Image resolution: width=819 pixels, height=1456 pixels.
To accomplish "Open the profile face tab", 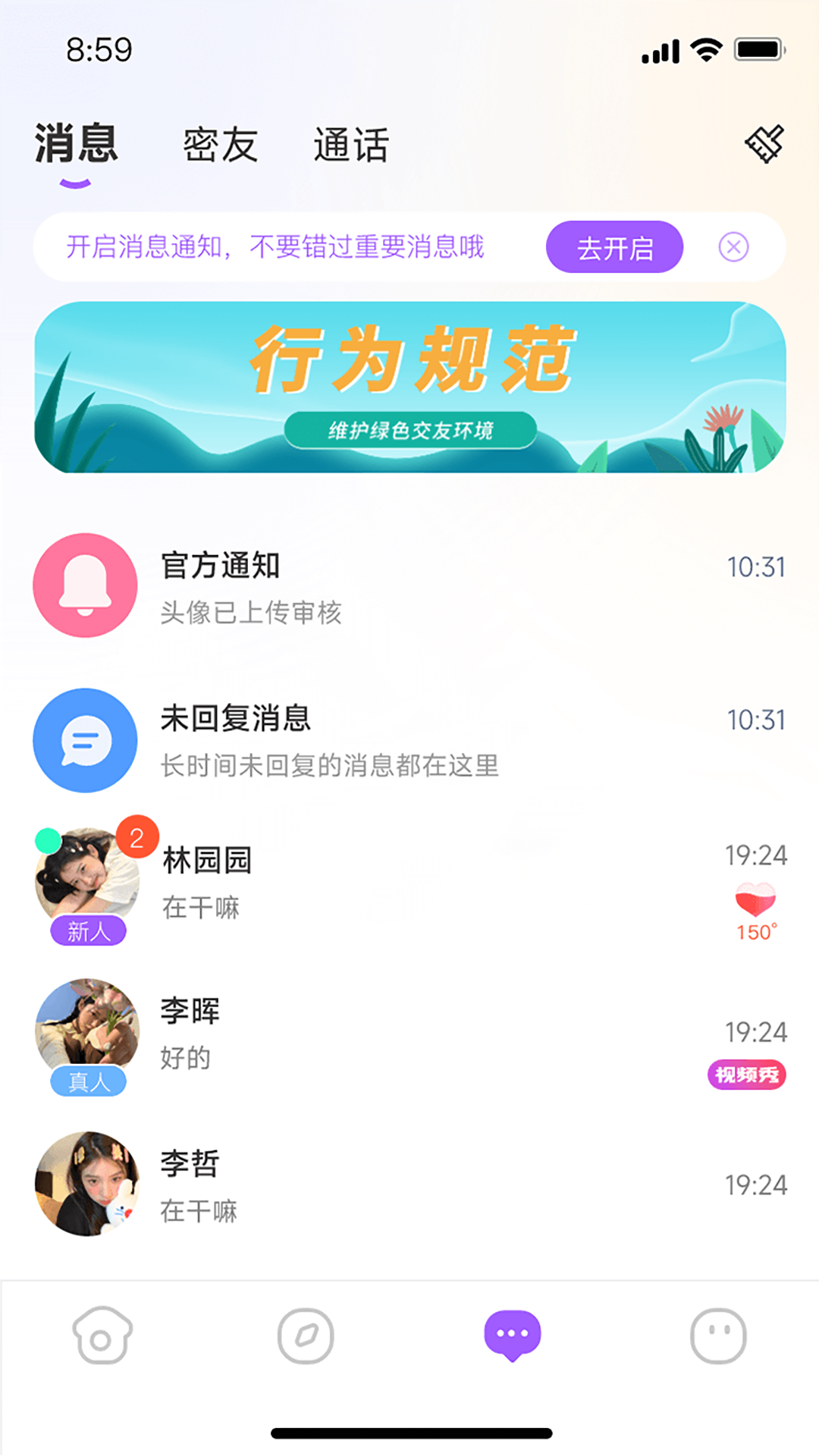I will click(x=718, y=1335).
